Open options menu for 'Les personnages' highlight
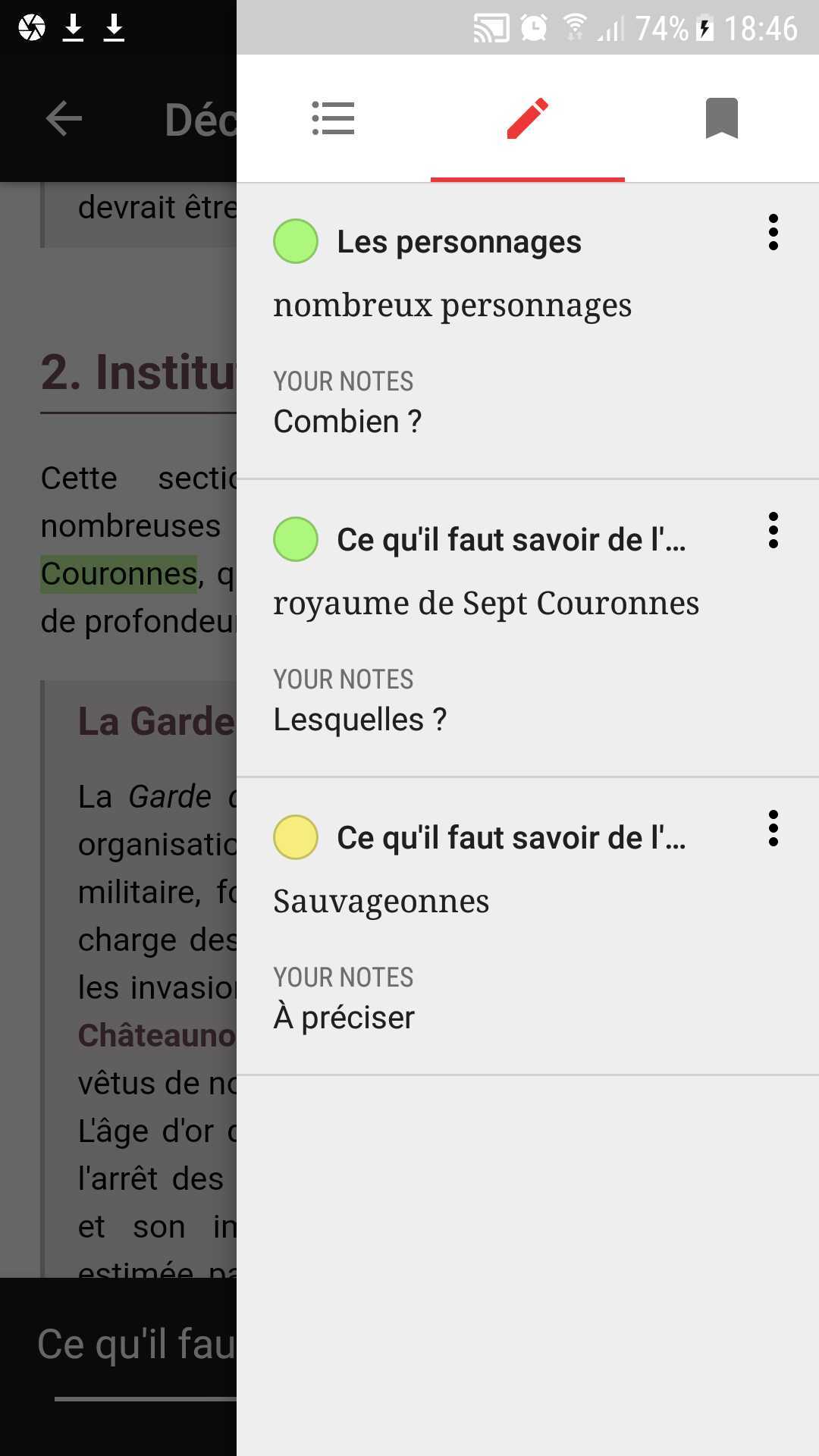 point(773,232)
